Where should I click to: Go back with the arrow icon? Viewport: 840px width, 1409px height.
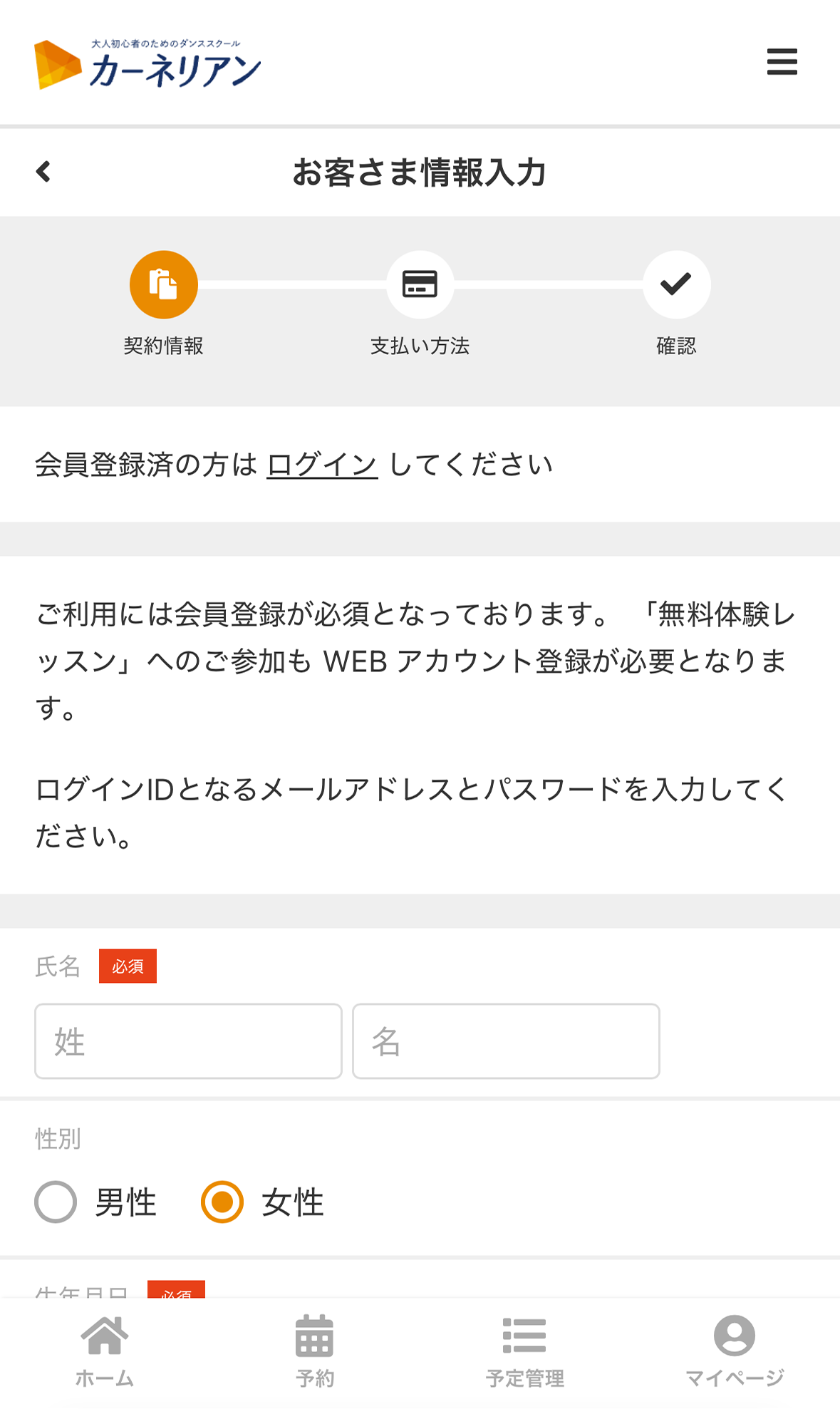tap(43, 172)
